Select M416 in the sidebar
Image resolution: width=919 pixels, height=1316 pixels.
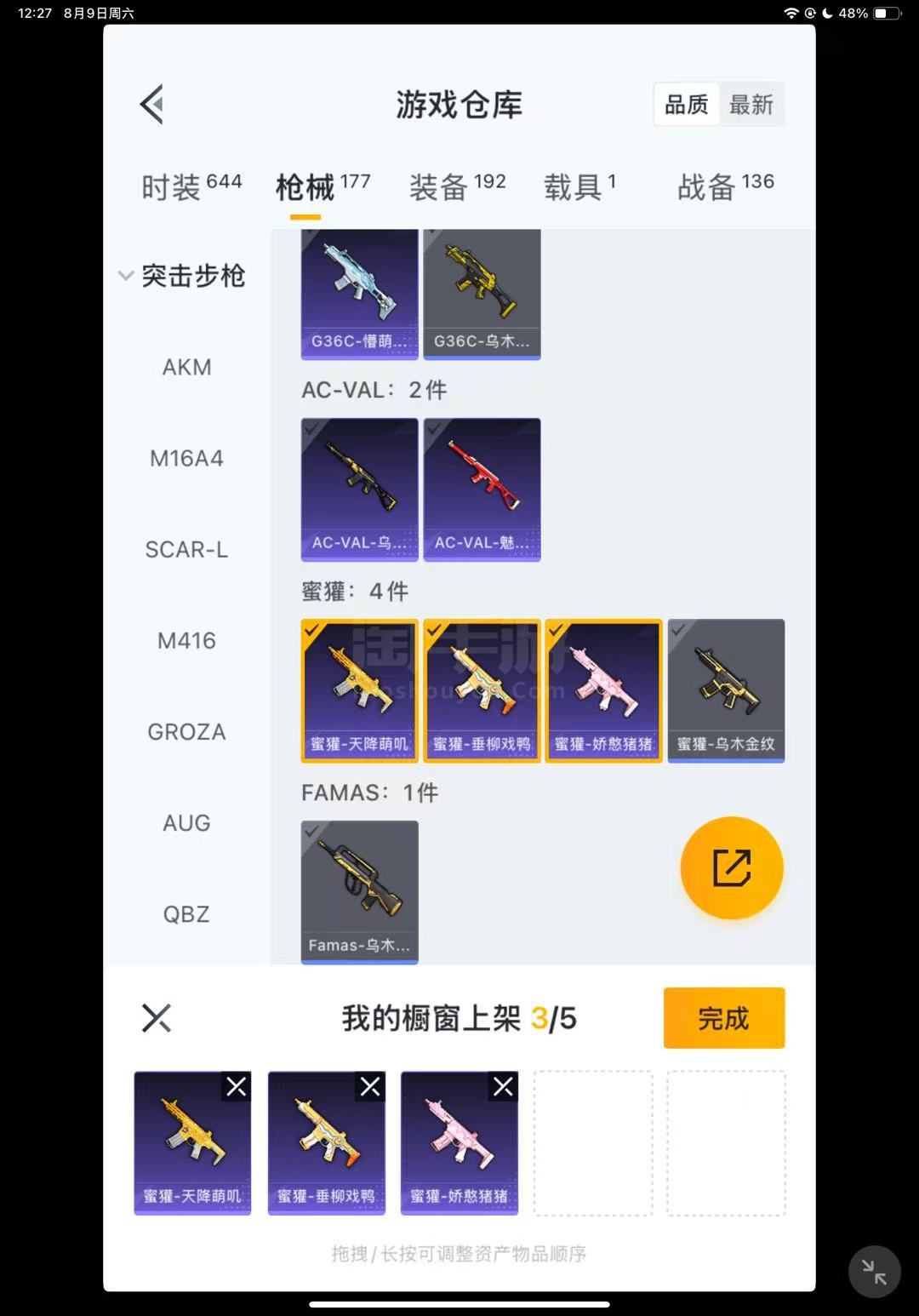[x=186, y=641]
